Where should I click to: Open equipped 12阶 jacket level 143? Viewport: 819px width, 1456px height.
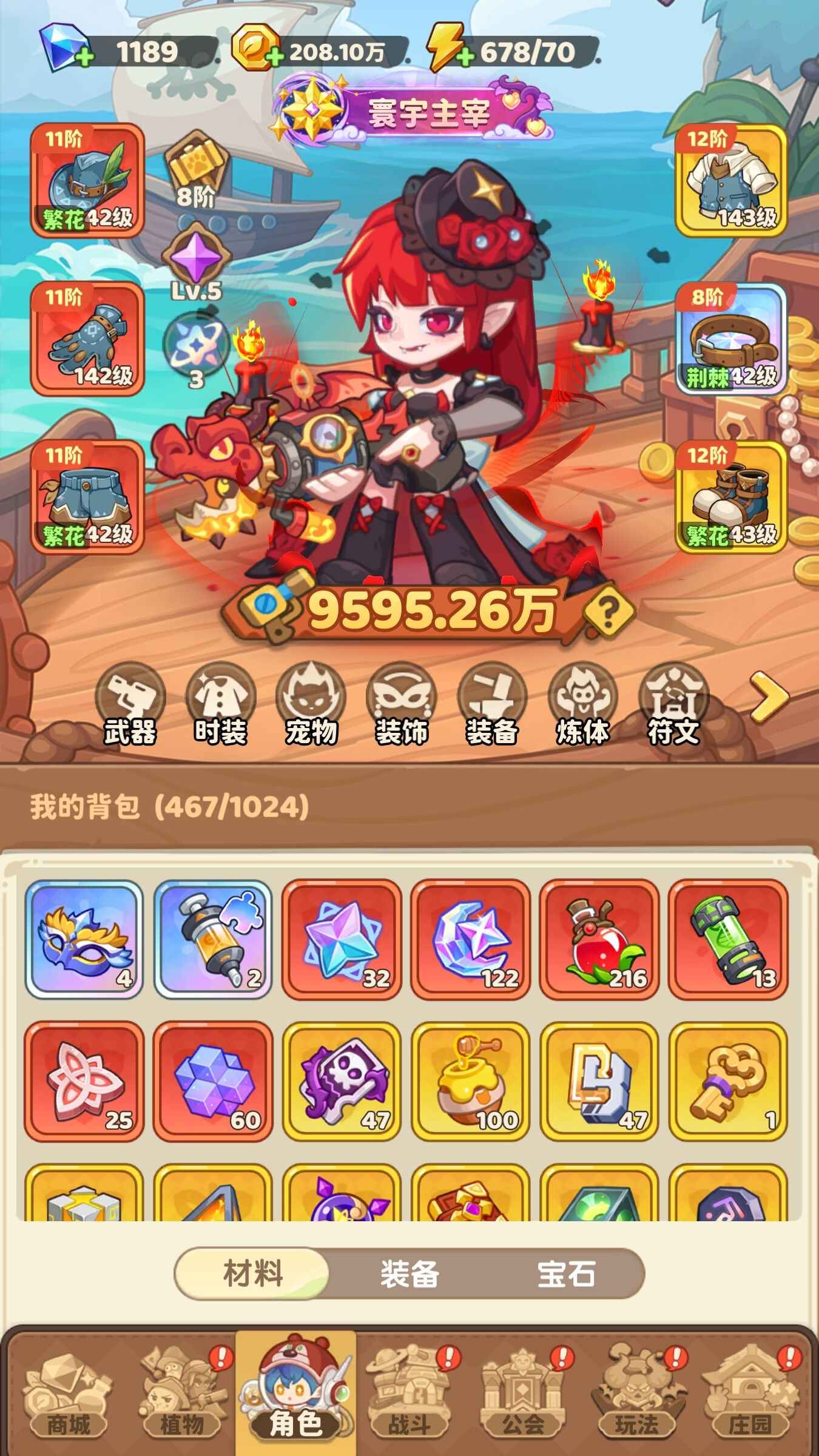(x=731, y=181)
